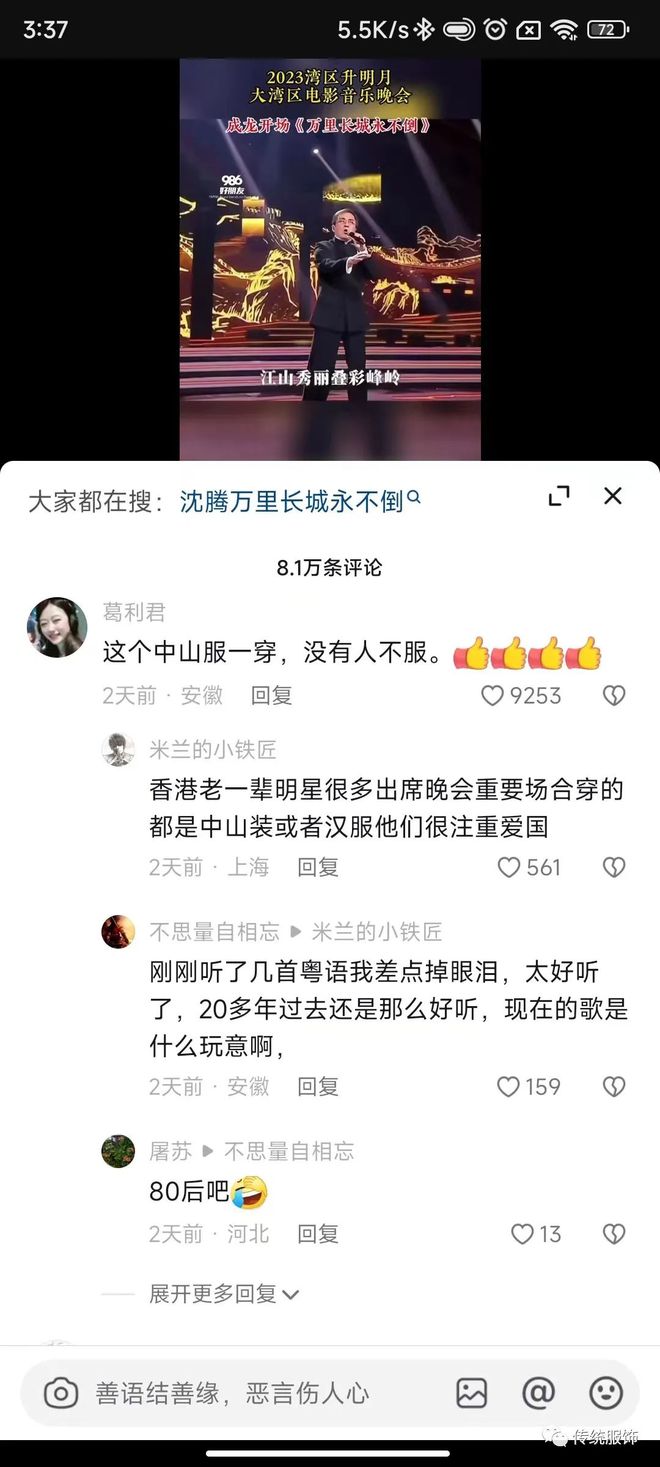
Task: Reply to 屠苏's 80后吧 comment
Action: [318, 1234]
